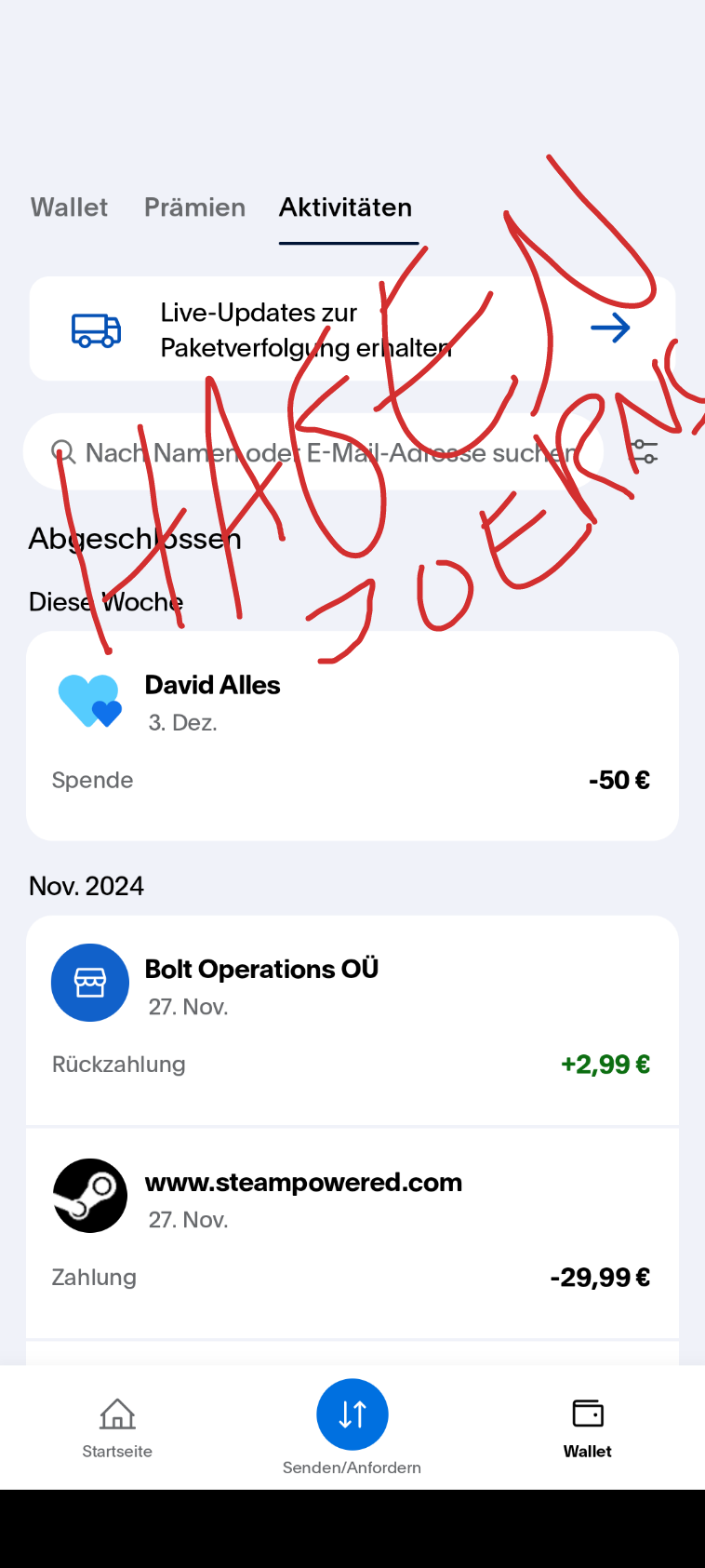Open the Live-Updates zur Paketverfolgung banner

(x=352, y=329)
